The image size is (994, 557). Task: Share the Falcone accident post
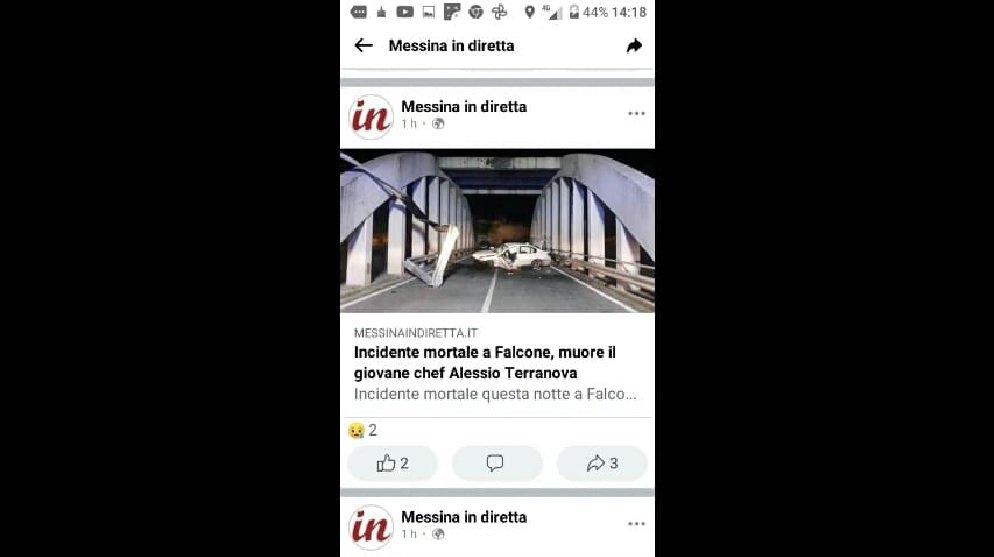(601, 463)
